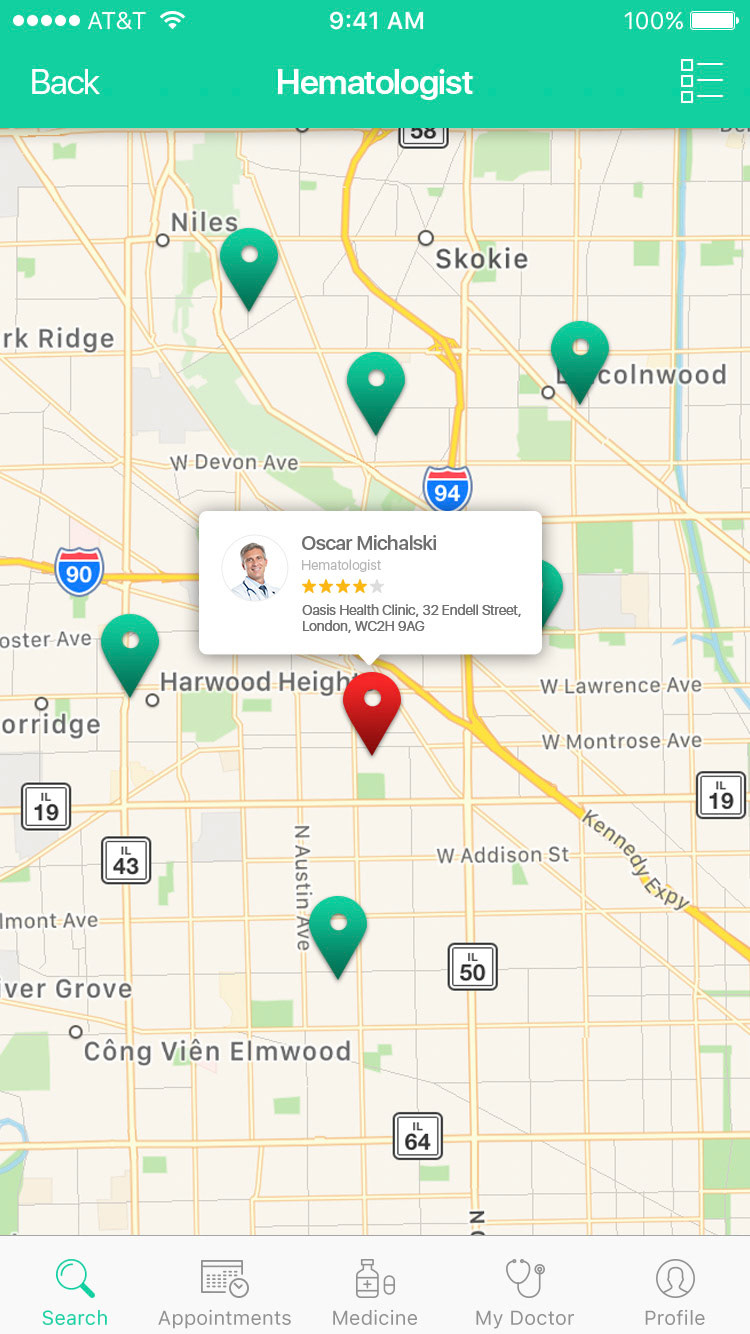
Task: Open Oscar Michalski's doctor card
Action: point(370,582)
